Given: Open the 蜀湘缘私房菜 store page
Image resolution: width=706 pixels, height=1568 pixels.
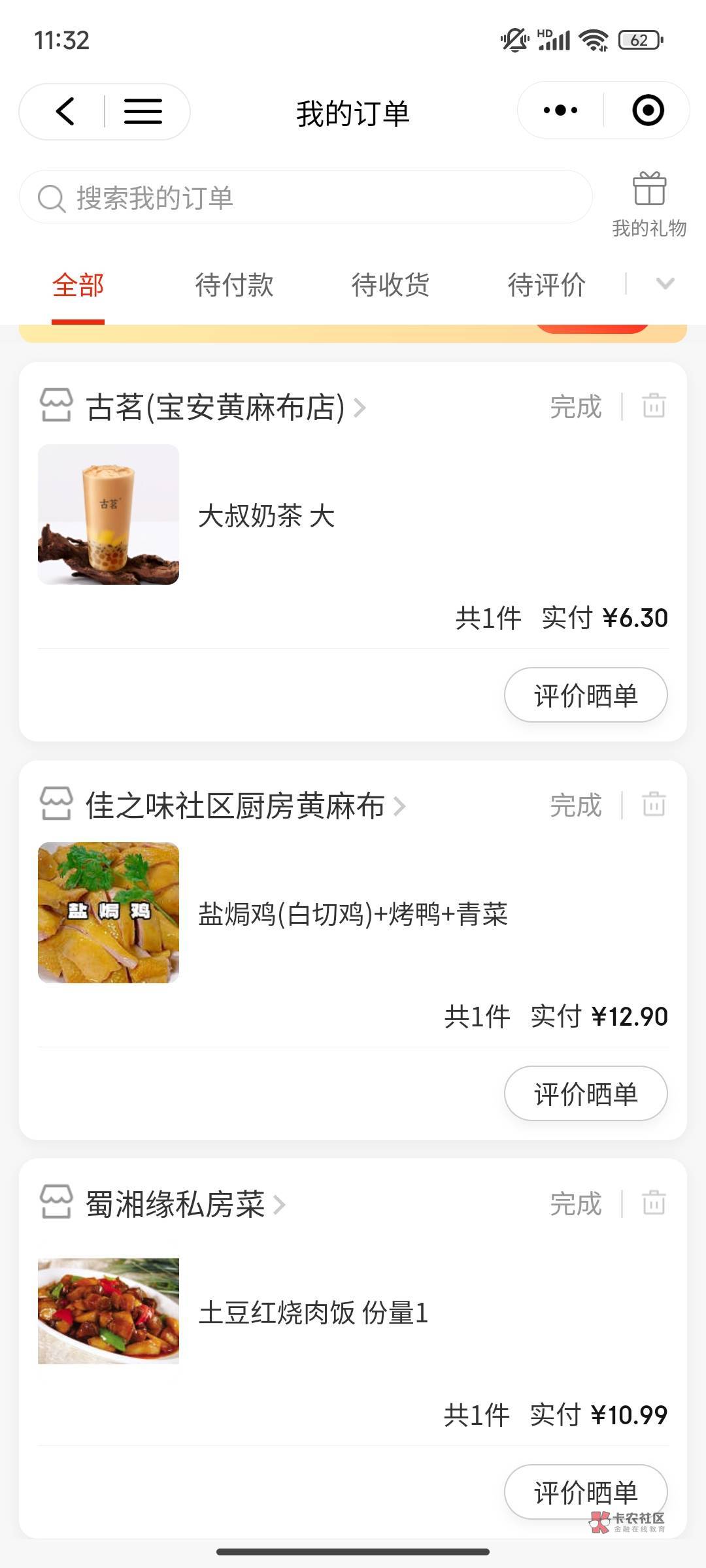Looking at the screenshot, I should point(175,1204).
